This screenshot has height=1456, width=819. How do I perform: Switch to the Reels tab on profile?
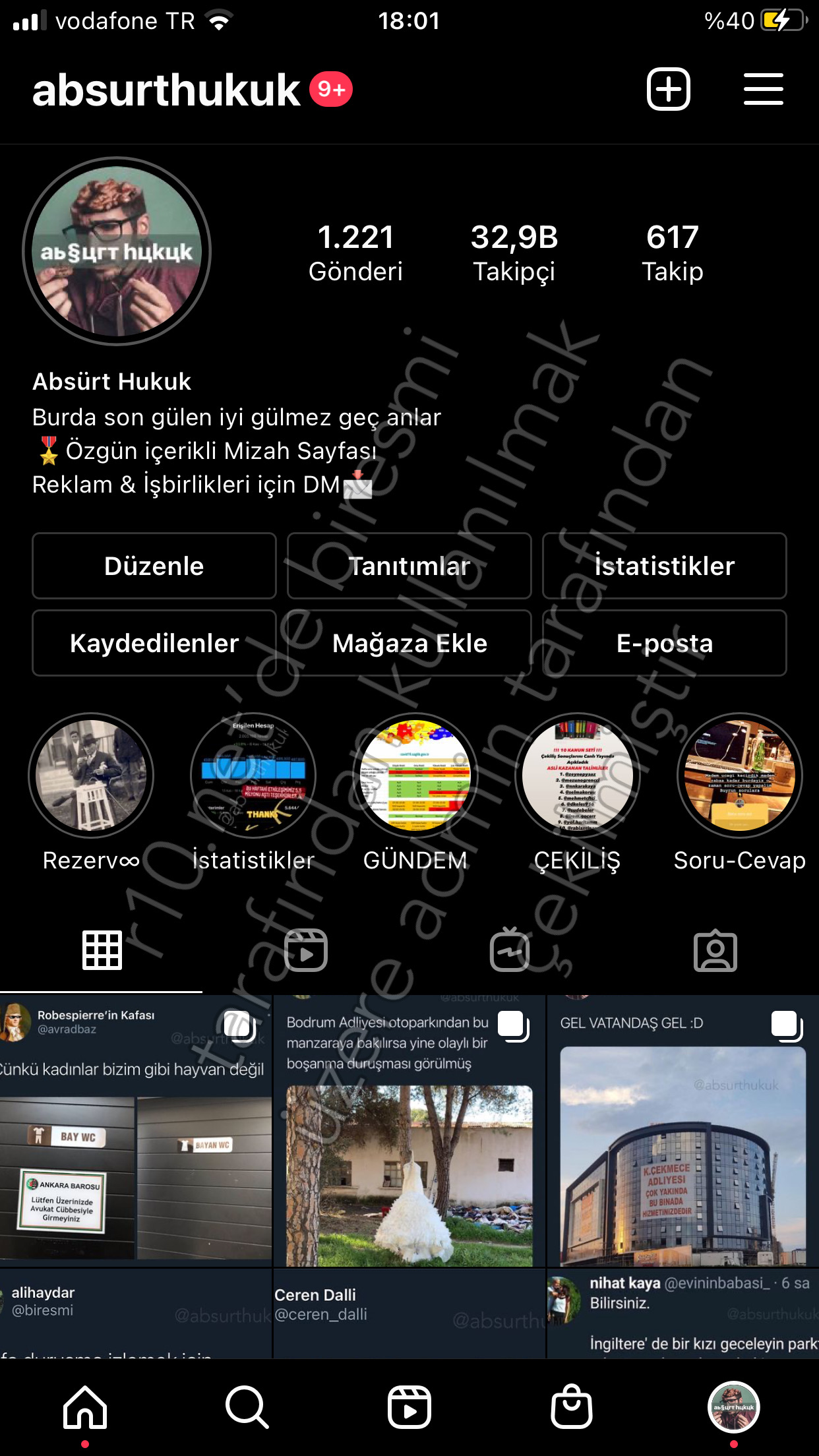(306, 950)
